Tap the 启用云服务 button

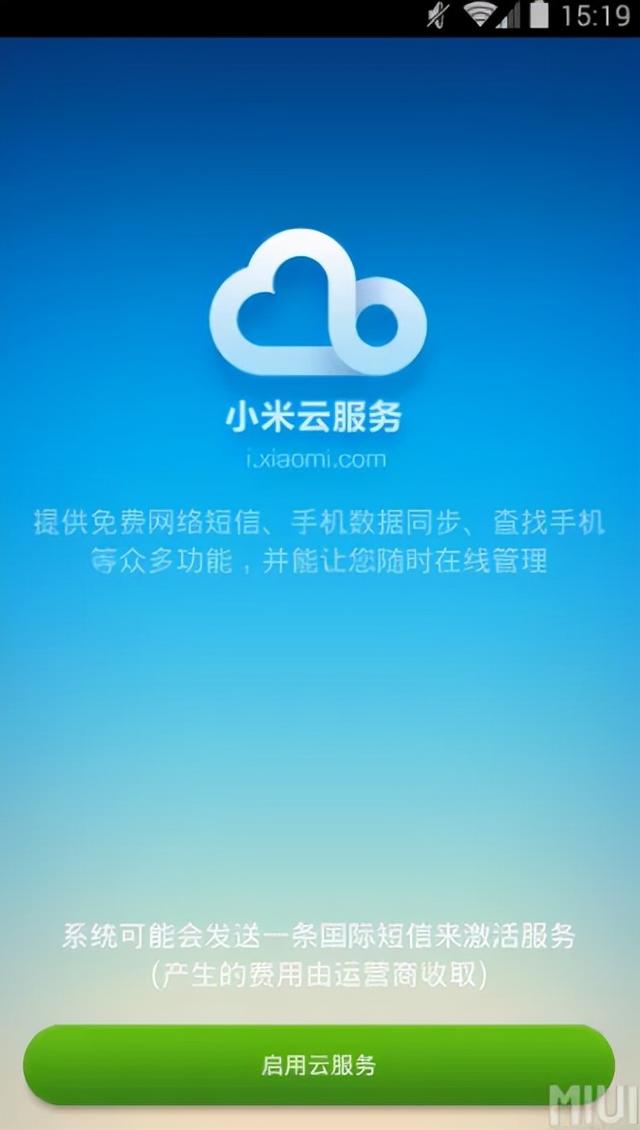[x=319, y=1065]
